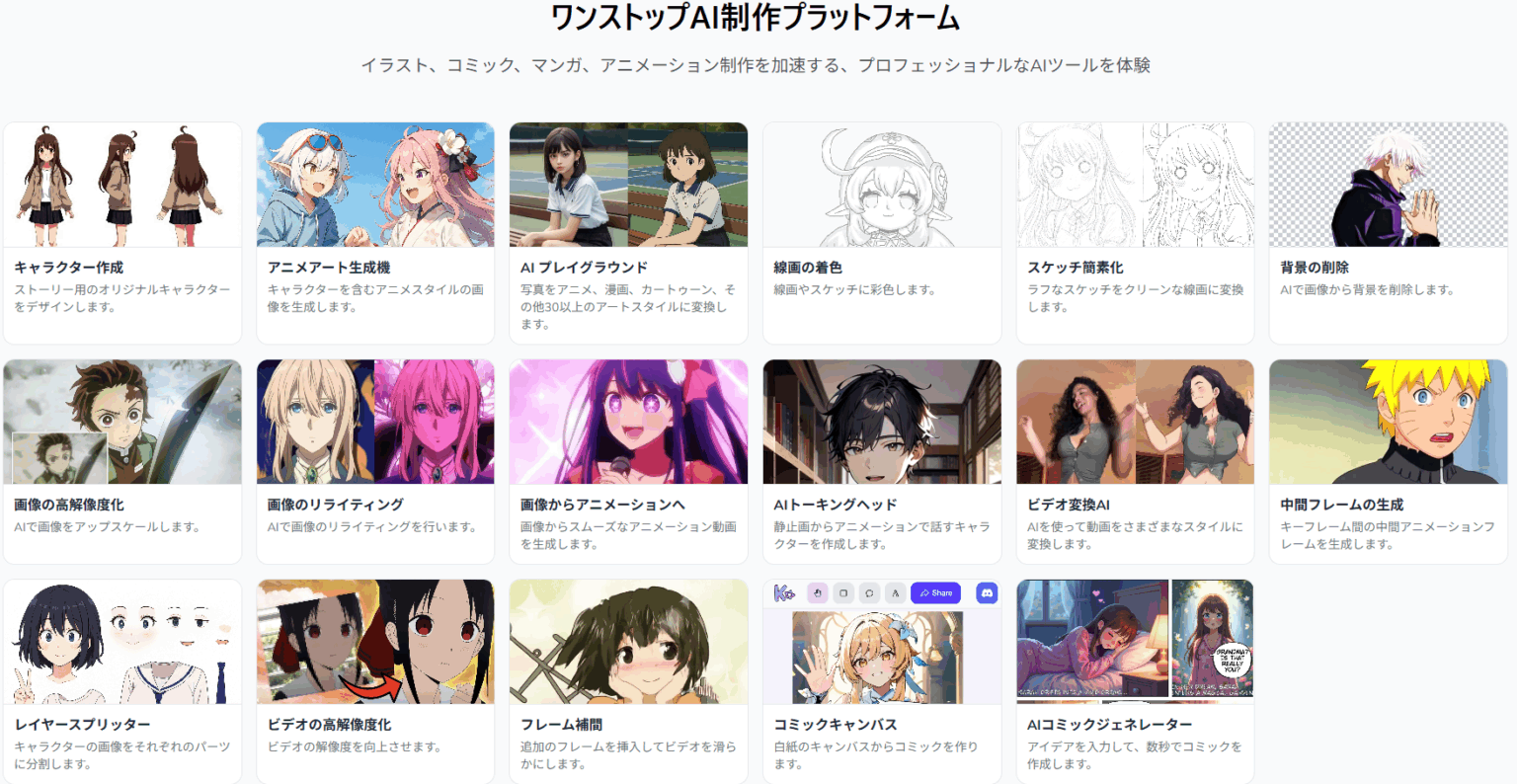The height and width of the screenshot is (784, 1517).
Task: Open the 画像のリライティング card
Action: [x=375, y=461]
